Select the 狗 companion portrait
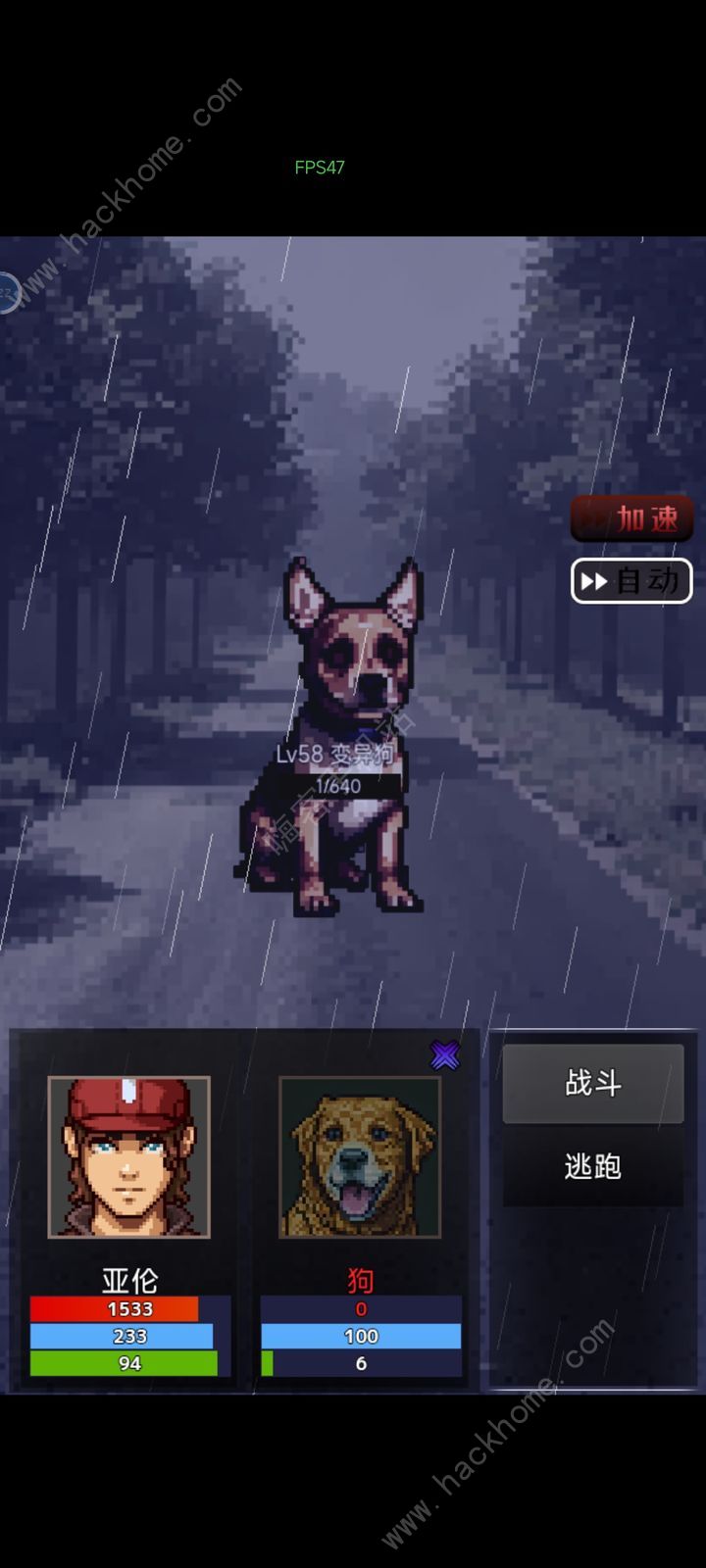 click(360, 1157)
